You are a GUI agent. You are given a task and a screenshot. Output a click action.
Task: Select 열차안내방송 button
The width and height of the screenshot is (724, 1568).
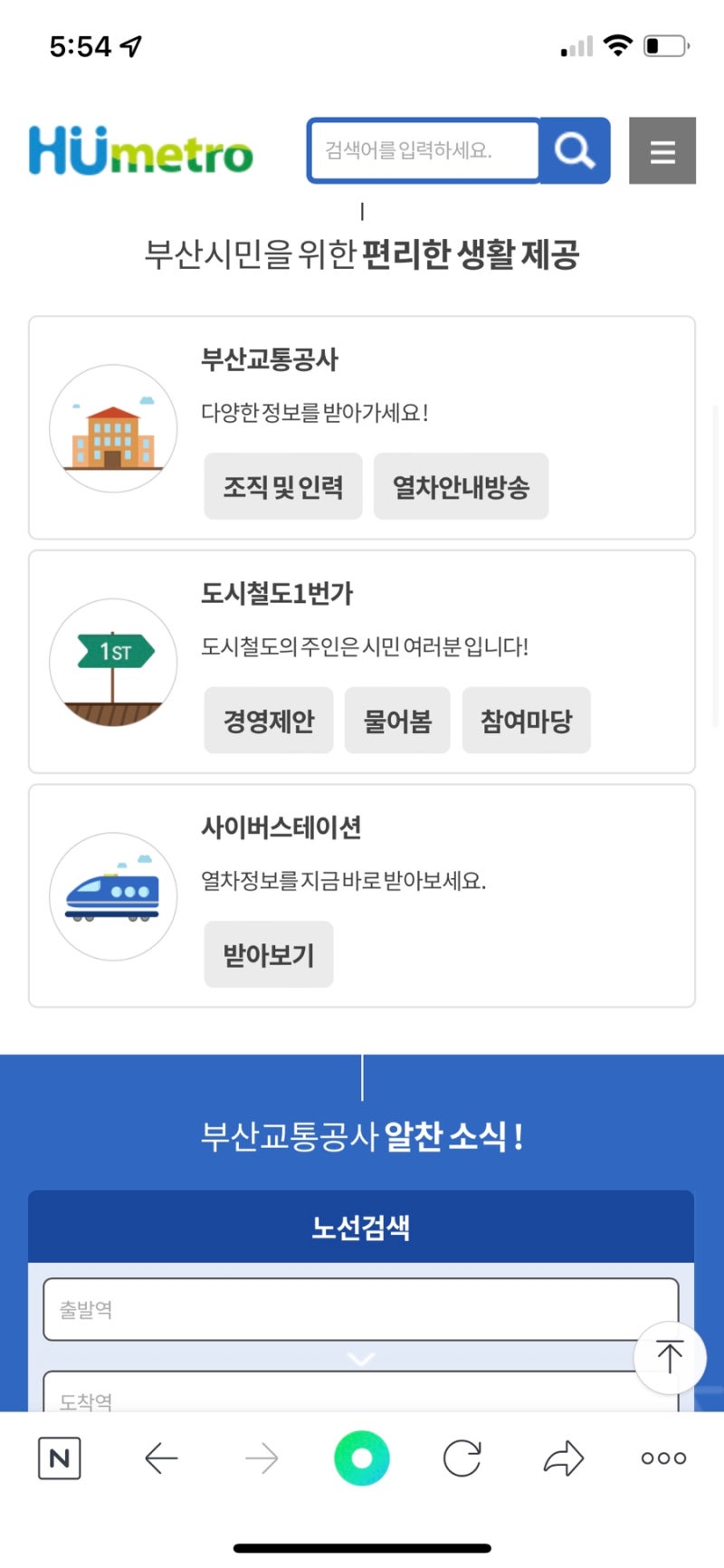pos(461,487)
